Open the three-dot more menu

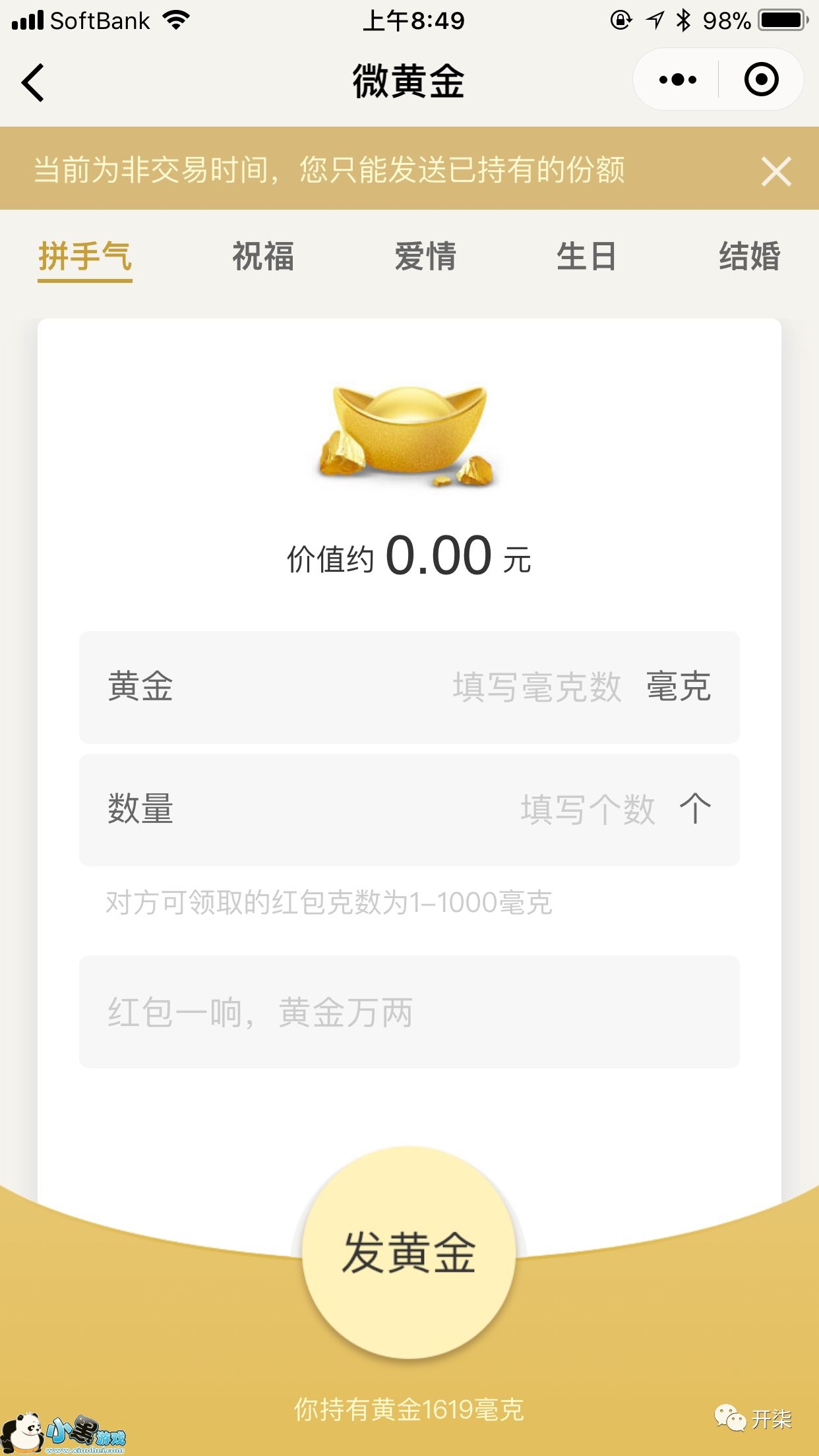pos(677,80)
